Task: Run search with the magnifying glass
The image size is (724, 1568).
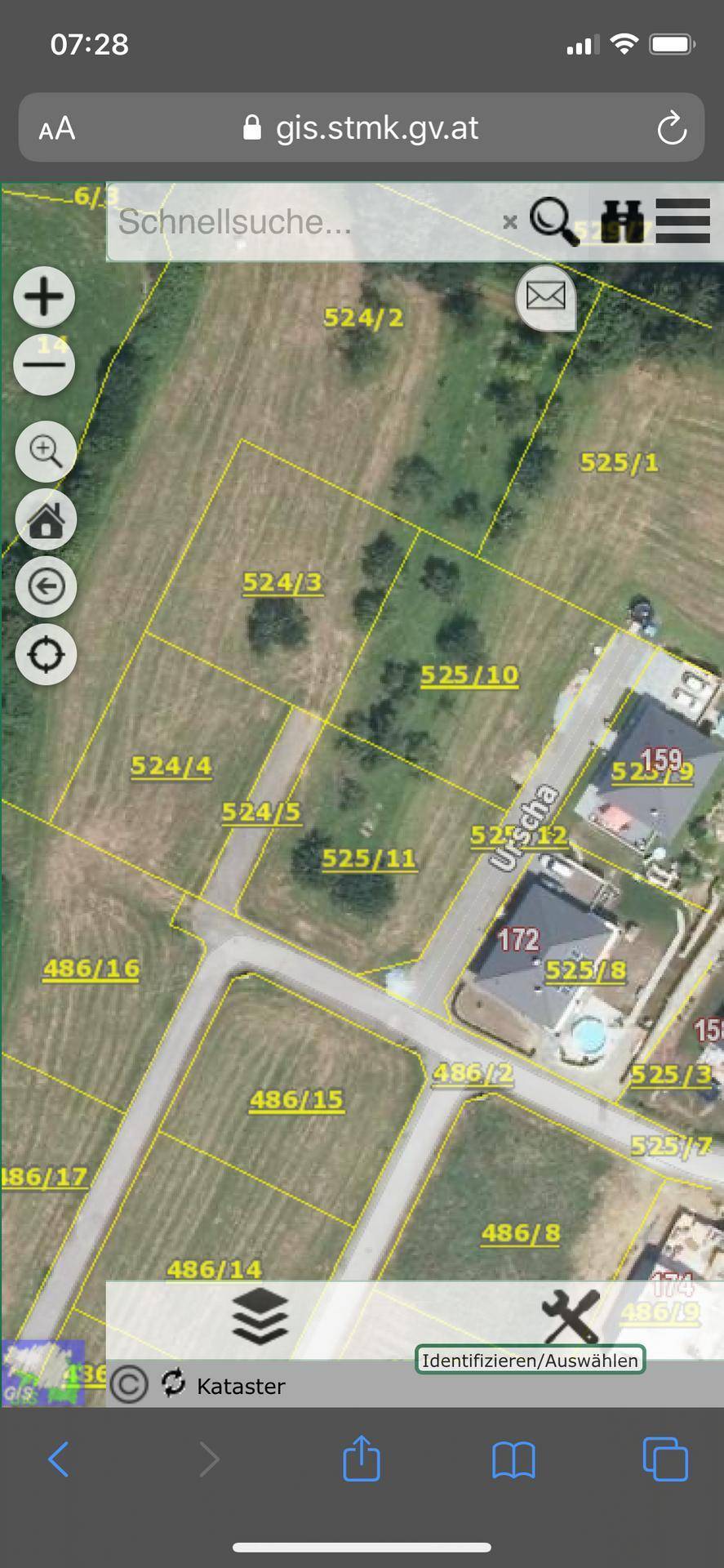Action: point(553,220)
